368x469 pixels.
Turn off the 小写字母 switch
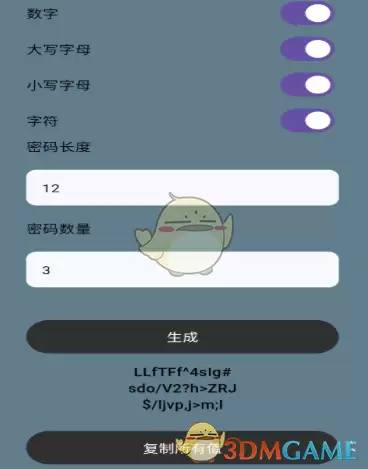tap(307, 85)
